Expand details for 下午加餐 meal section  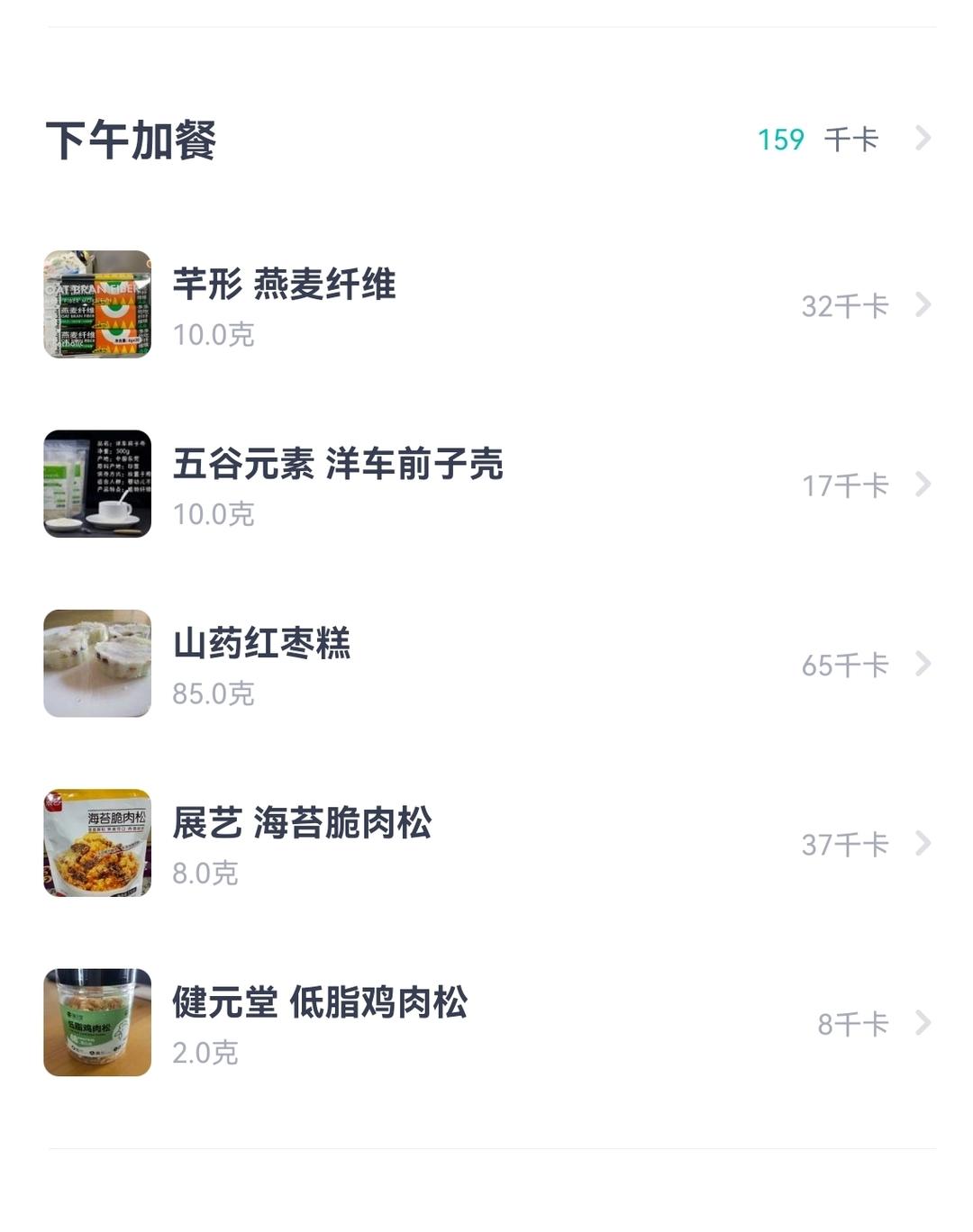(x=924, y=140)
